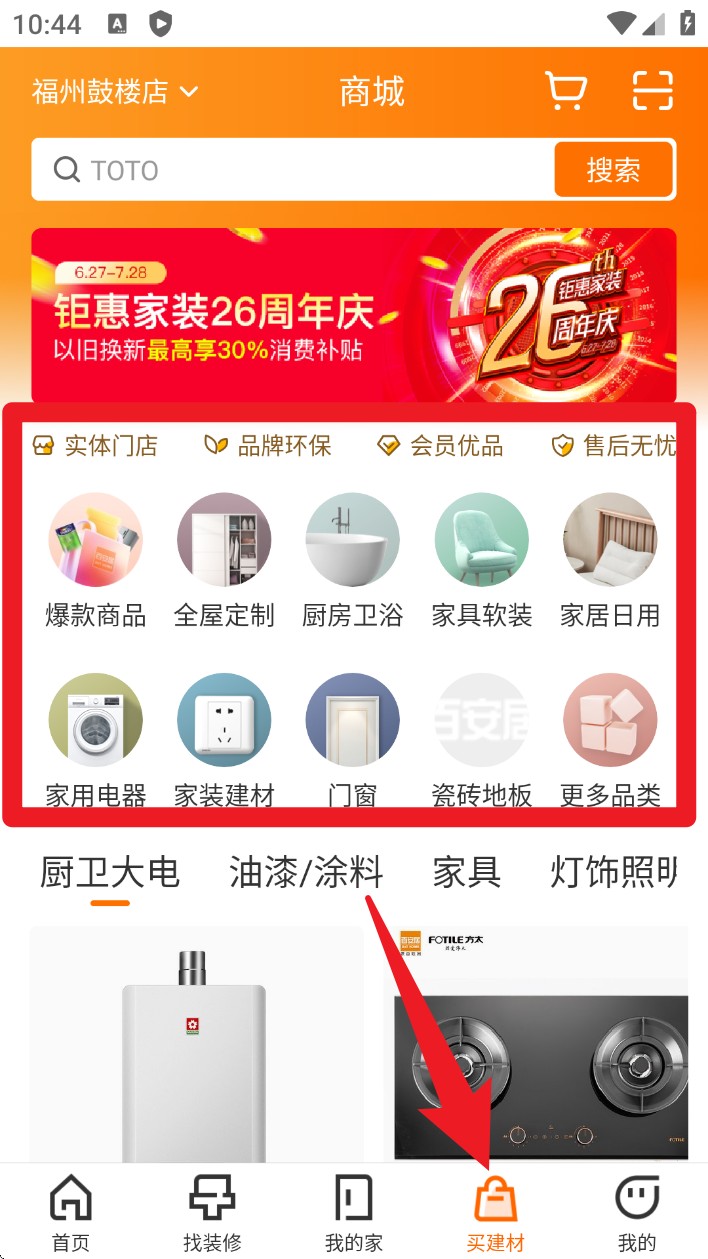Expand the 福州鼓楼店 store selector
Image resolution: width=708 pixels, height=1259 pixels.
(115, 92)
